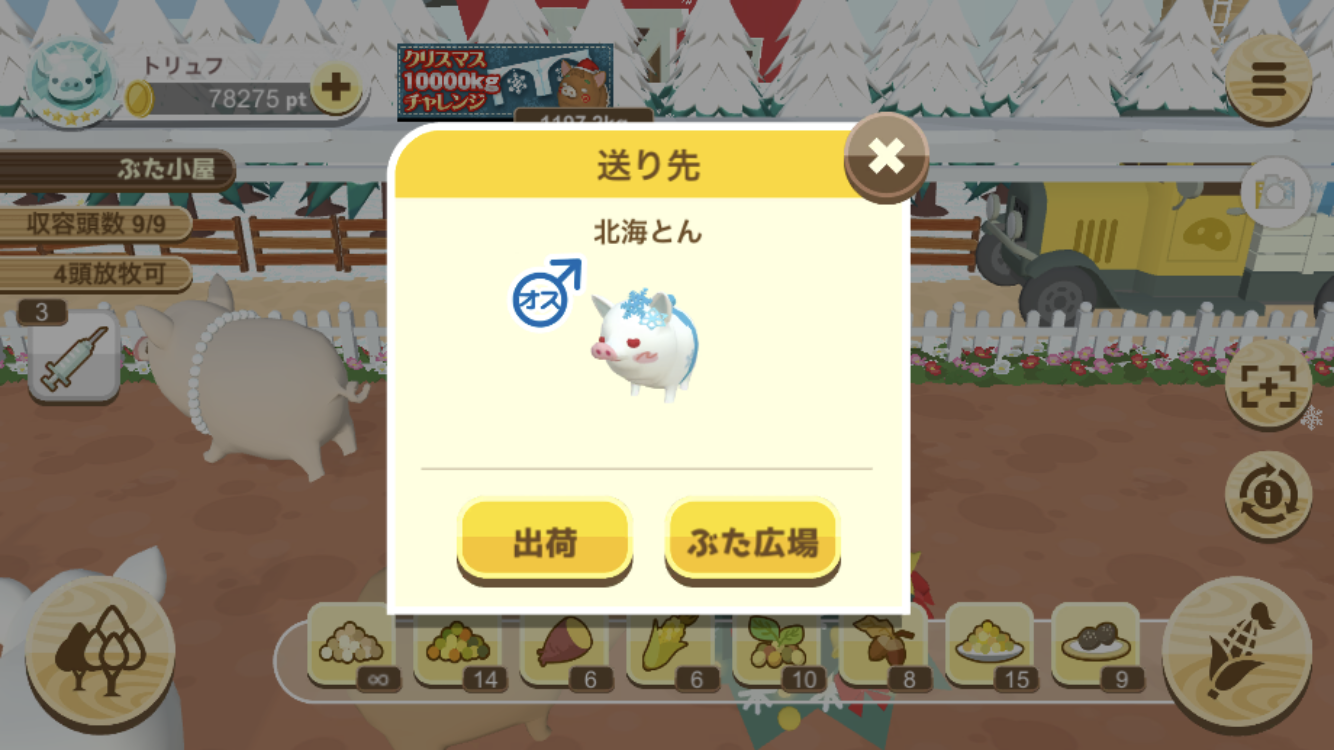Open the クリスマス 10000kg チャレンジ banner
Screen dimensions: 1334x750
click(505, 81)
